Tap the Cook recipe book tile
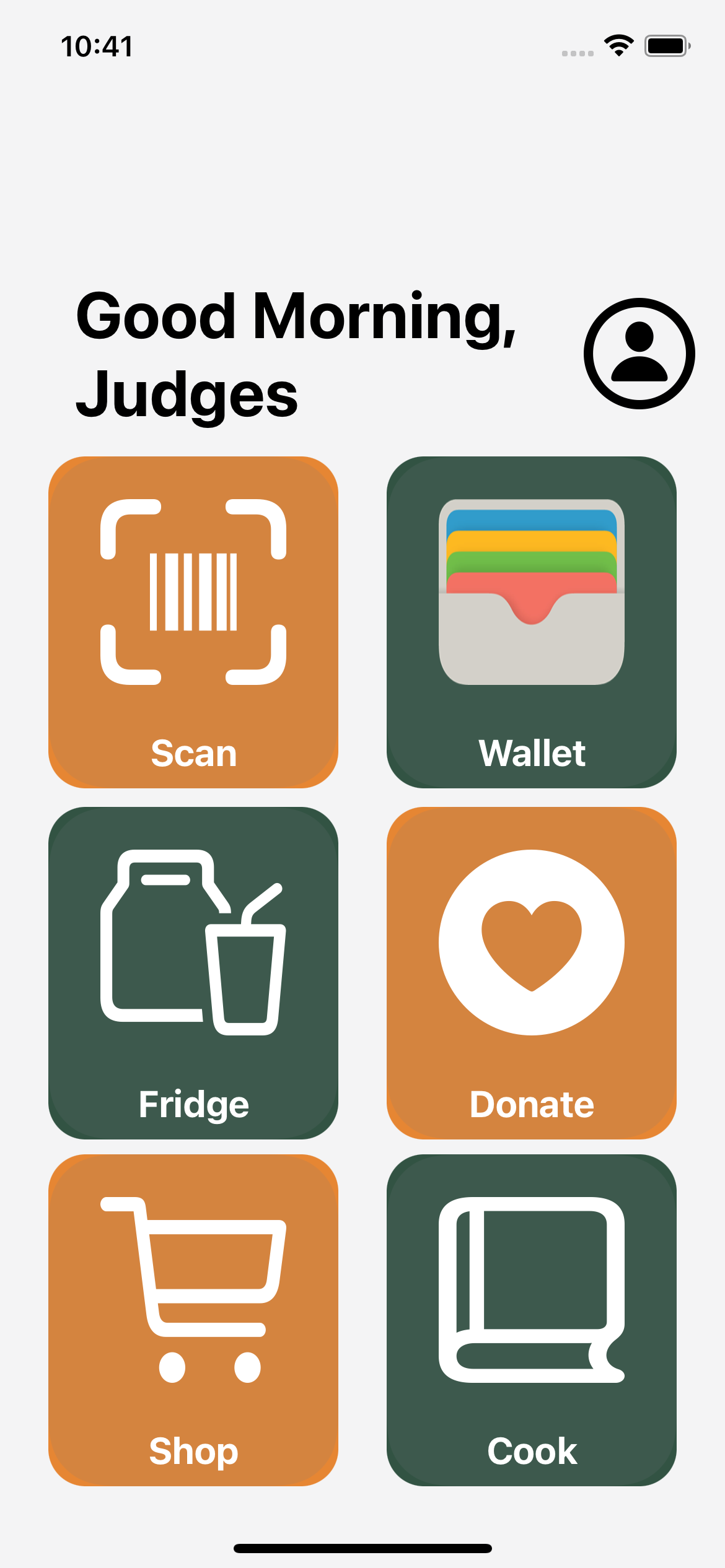This screenshot has height=1568, width=725. click(532, 1319)
